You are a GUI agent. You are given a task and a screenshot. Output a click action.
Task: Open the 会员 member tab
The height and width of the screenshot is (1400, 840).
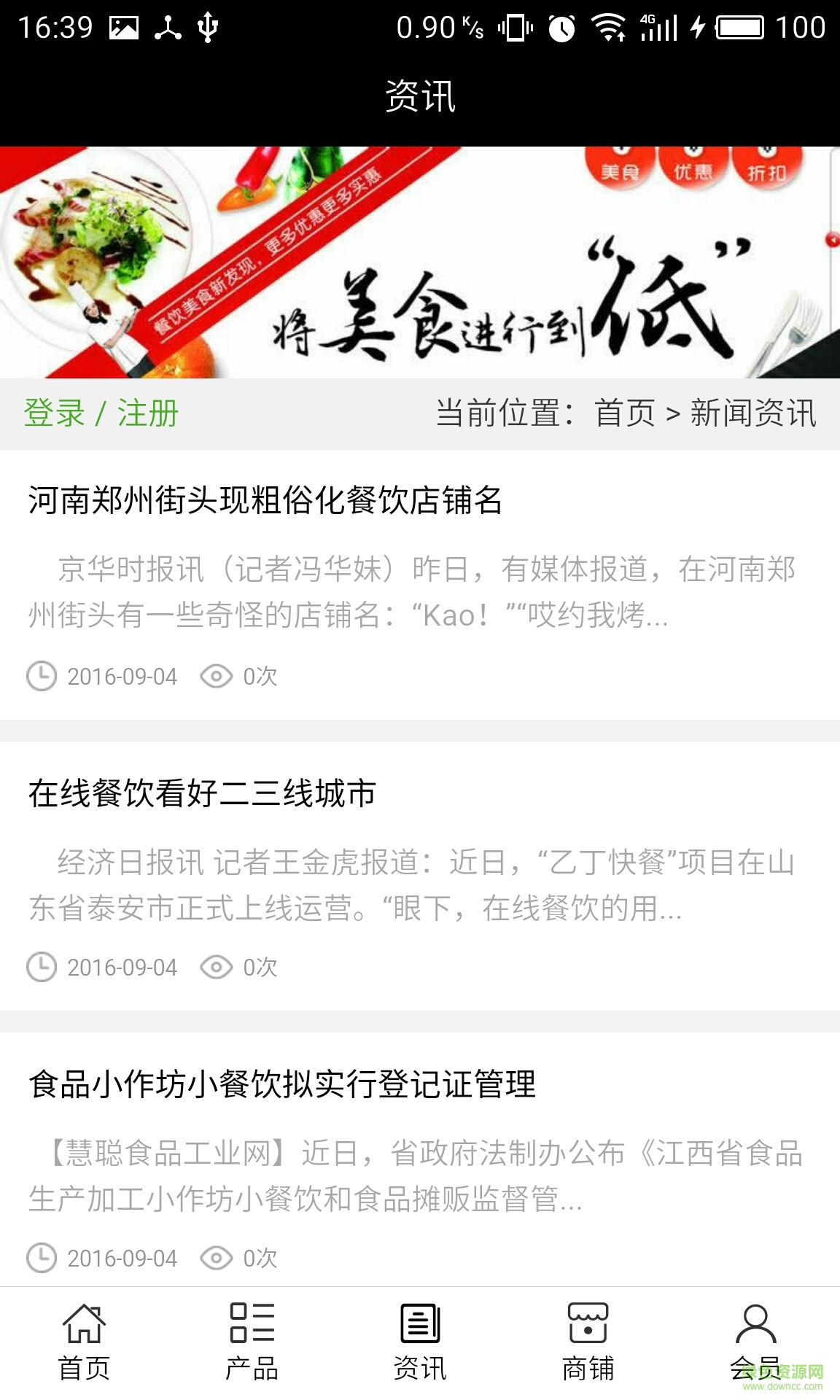[755, 1343]
